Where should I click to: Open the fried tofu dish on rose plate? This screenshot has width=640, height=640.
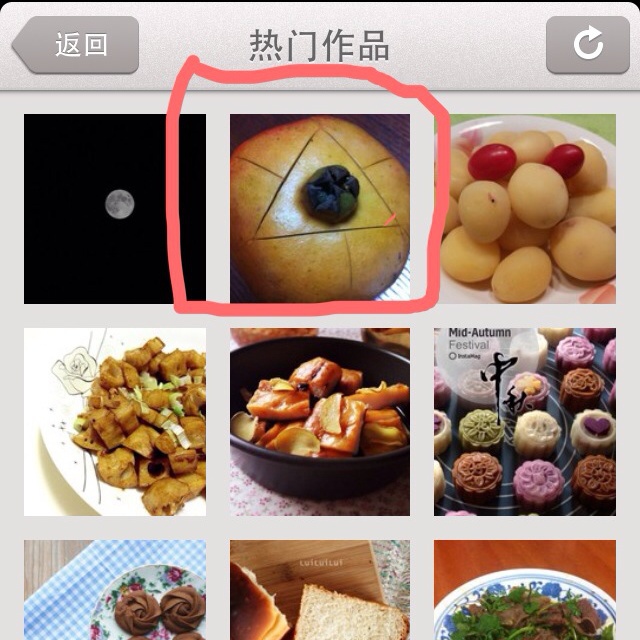pos(115,422)
